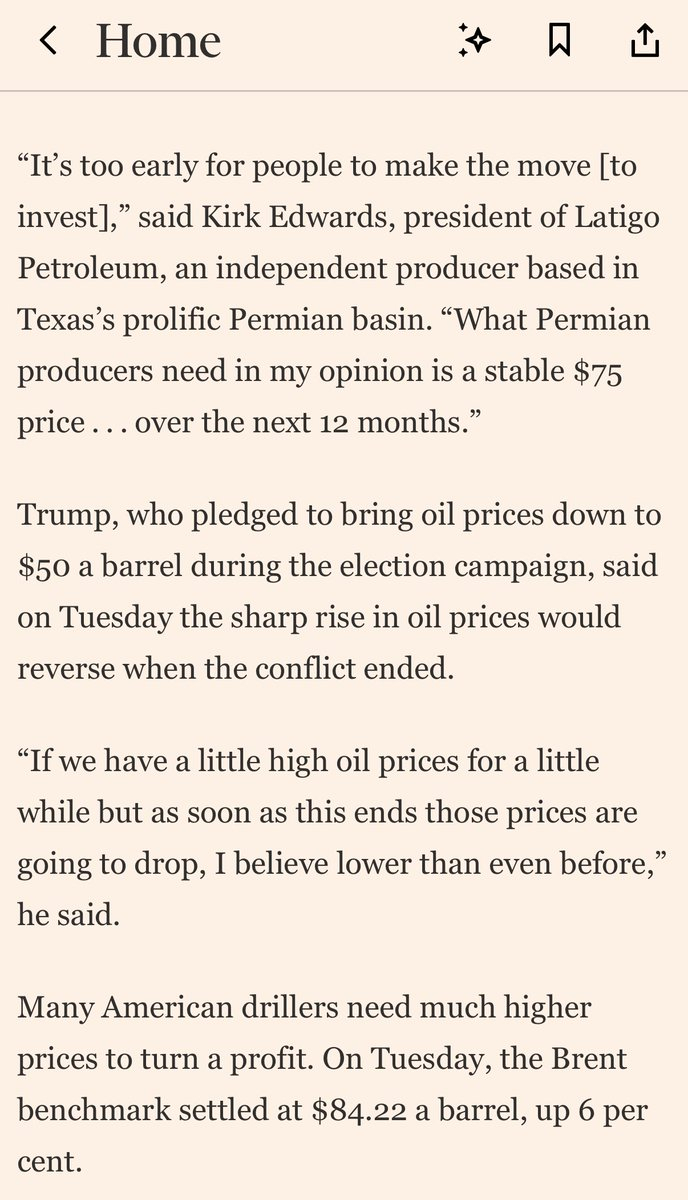Bookmark this article
This screenshot has height=1200, width=688.
coord(559,41)
